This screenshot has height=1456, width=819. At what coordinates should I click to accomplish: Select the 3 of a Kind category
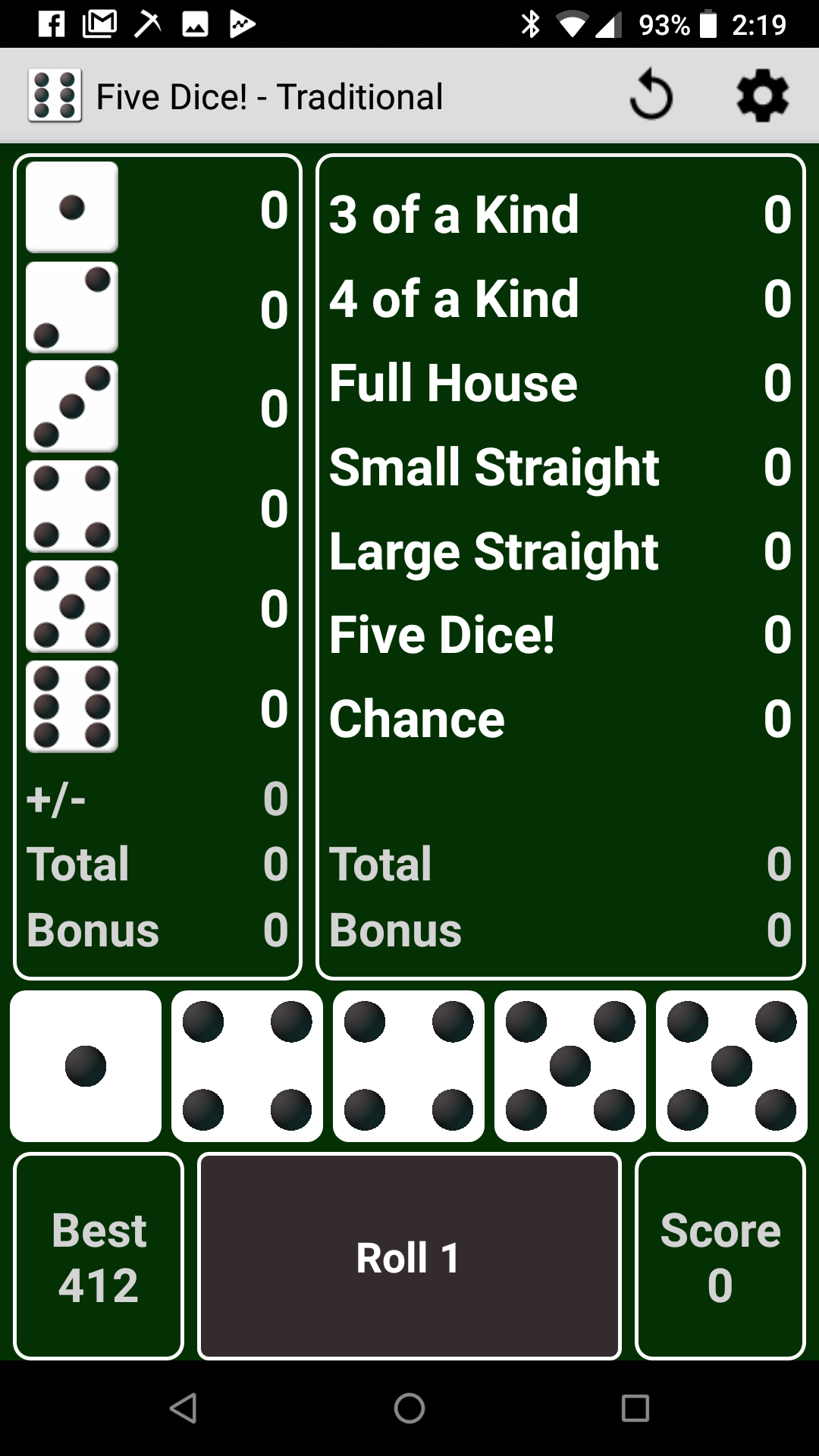pyautogui.click(x=557, y=215)
